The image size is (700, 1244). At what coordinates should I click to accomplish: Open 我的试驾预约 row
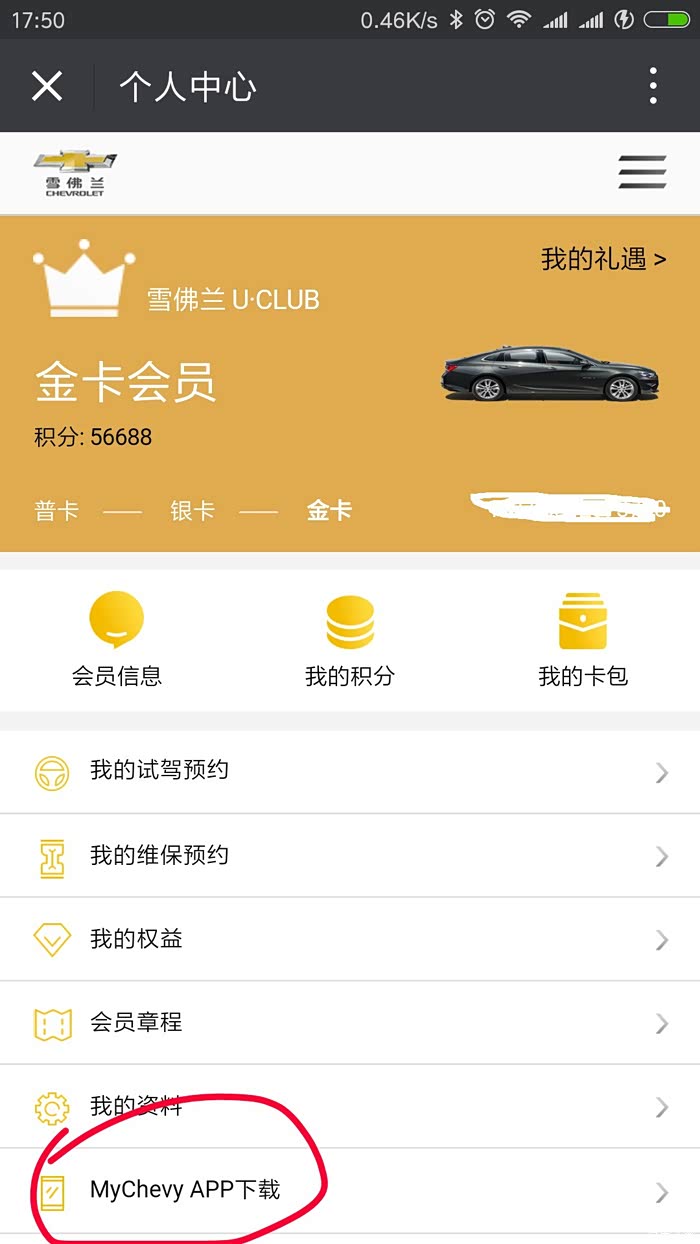click(x=350, y=771)
